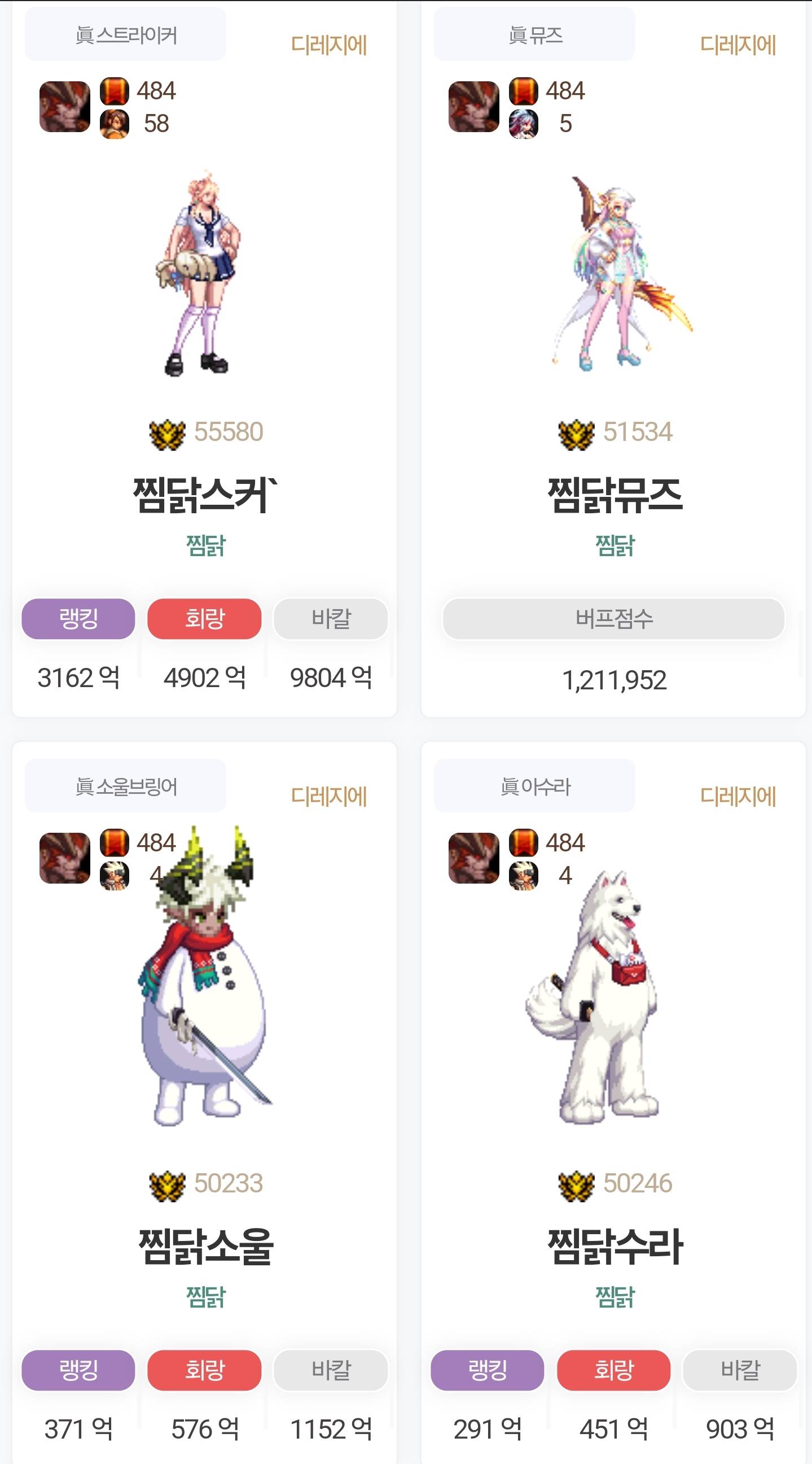Select 회랑 damage on 찜닭수라 card
The width and height of the screenshot is (812, 1464).
tap(614, 1370)
